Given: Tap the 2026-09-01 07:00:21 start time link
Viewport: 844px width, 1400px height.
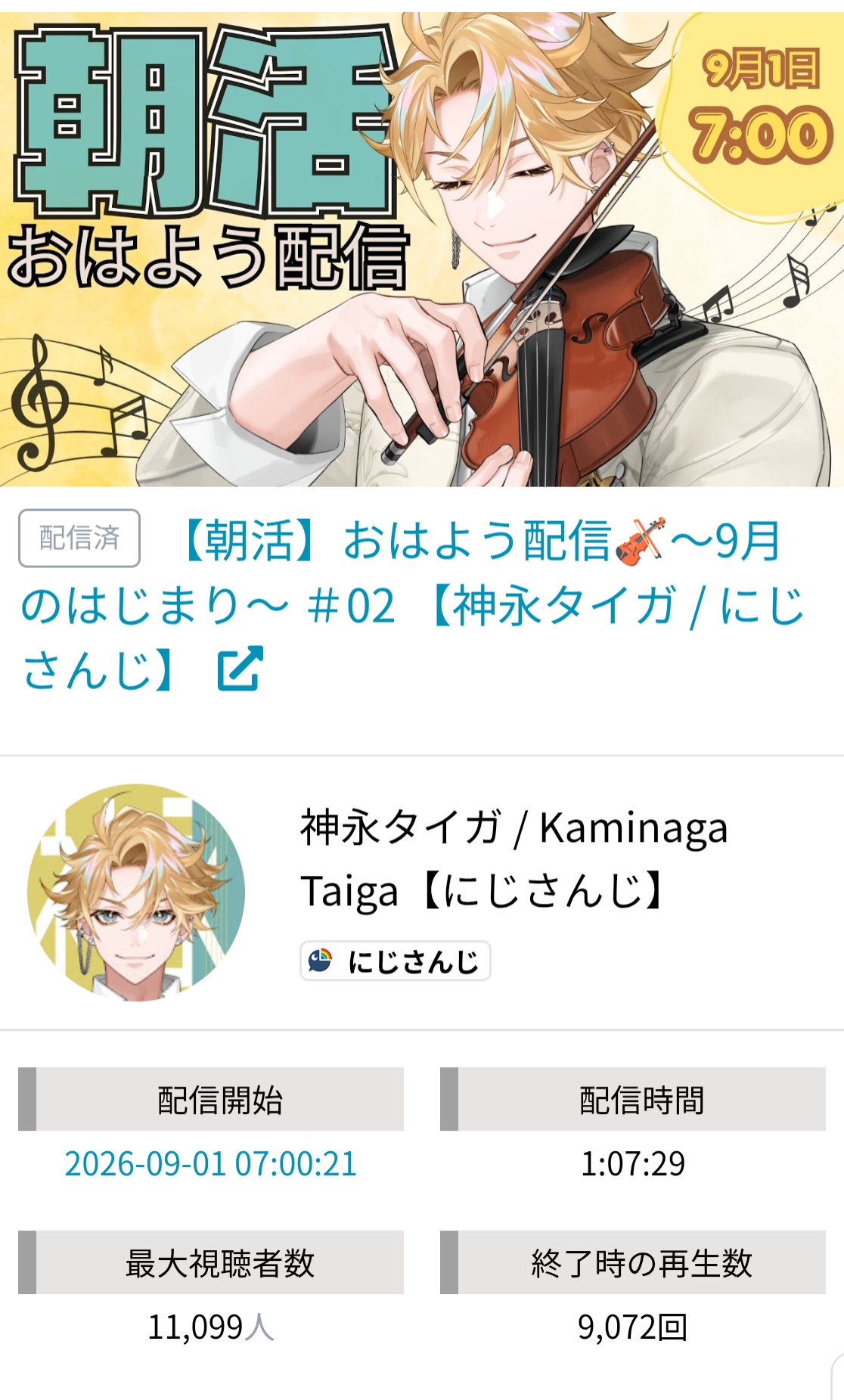Looking at the screenshot, I should (210, 1163).
